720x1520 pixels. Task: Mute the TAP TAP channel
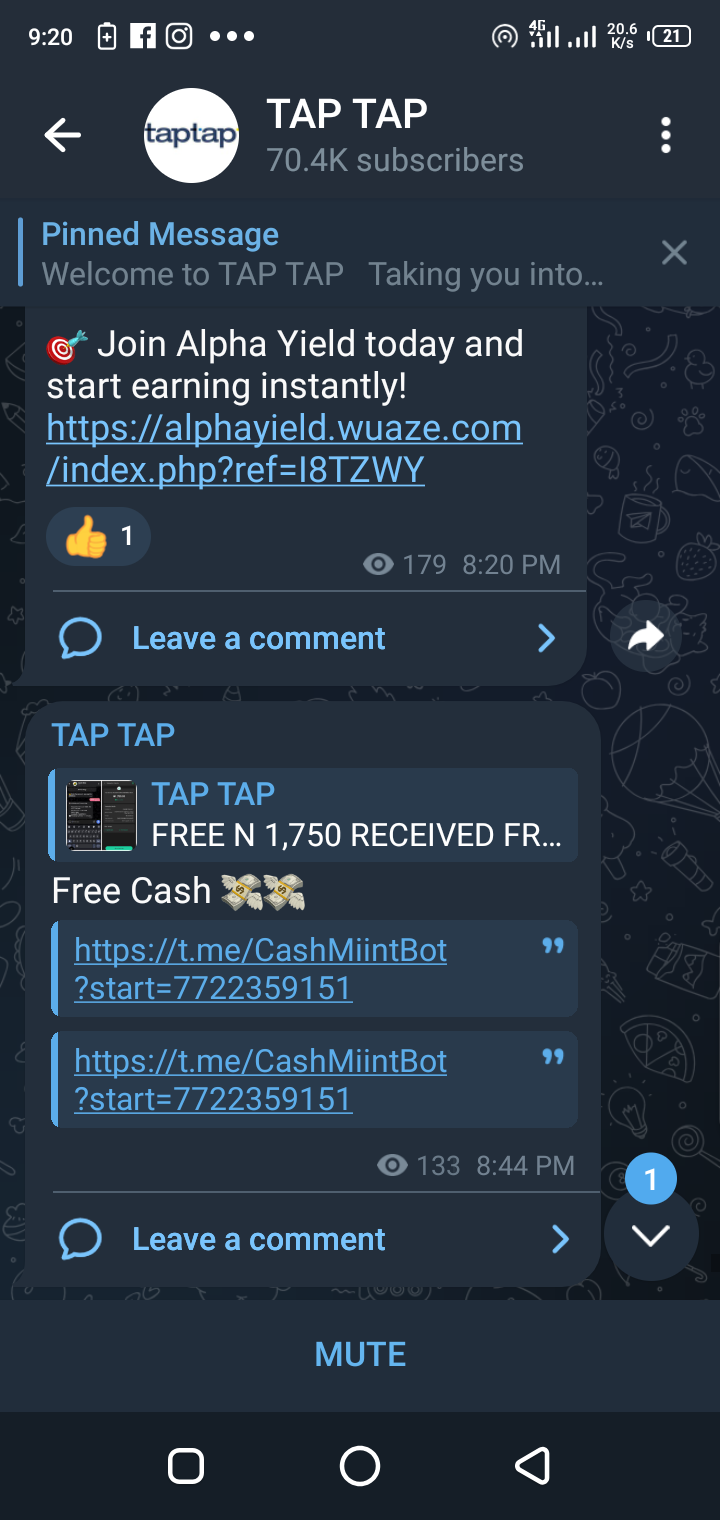click(x=360, y=1354)
